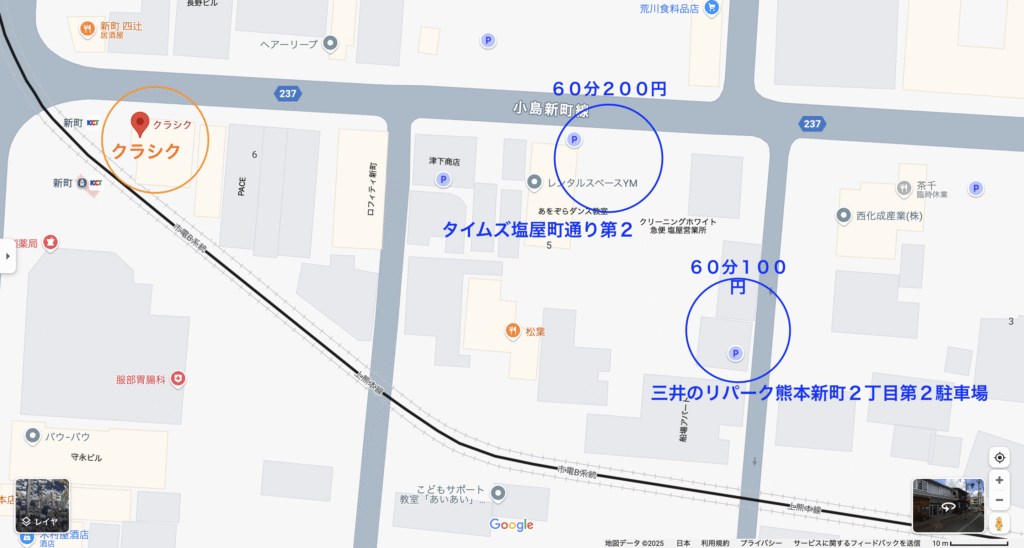
Task: Open the 松葉 restaurant marker
Action: click(x=513, y=331)
